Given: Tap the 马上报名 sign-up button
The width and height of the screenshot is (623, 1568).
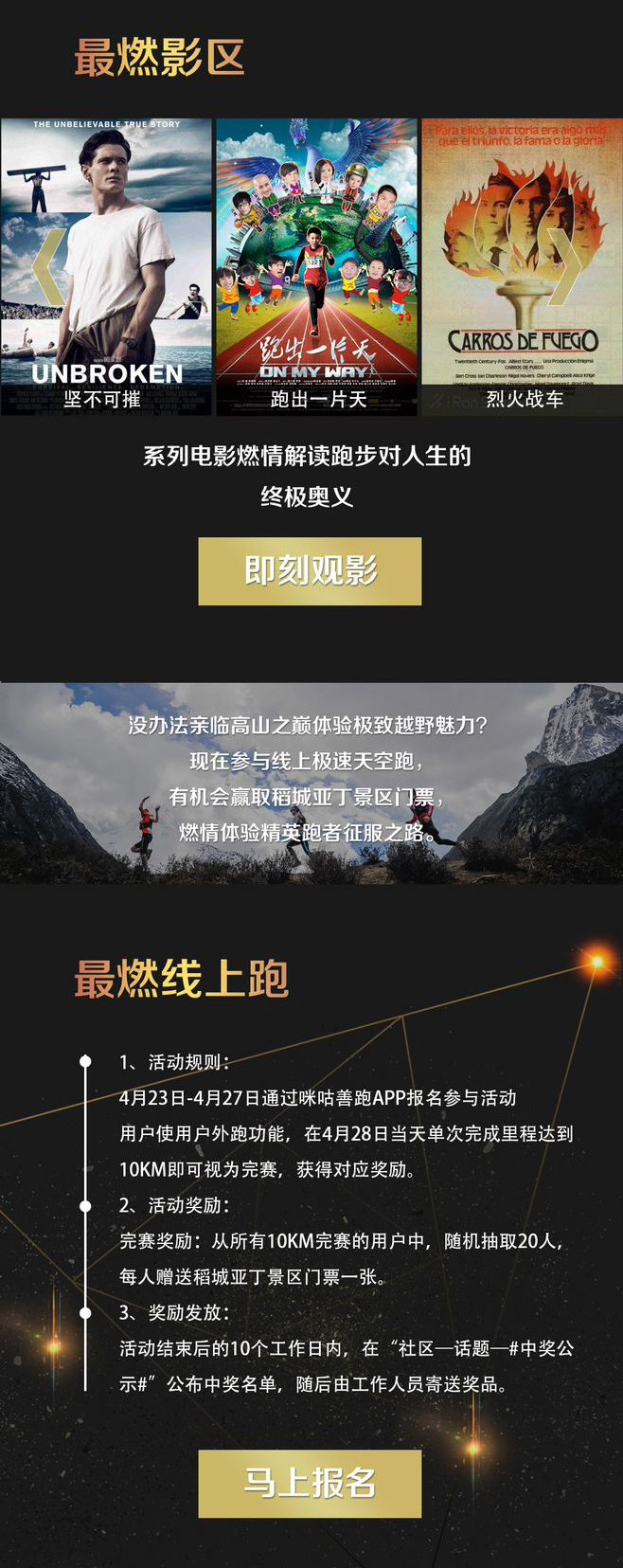Looking at the screenshot, I should click(x=310, y=1483).
